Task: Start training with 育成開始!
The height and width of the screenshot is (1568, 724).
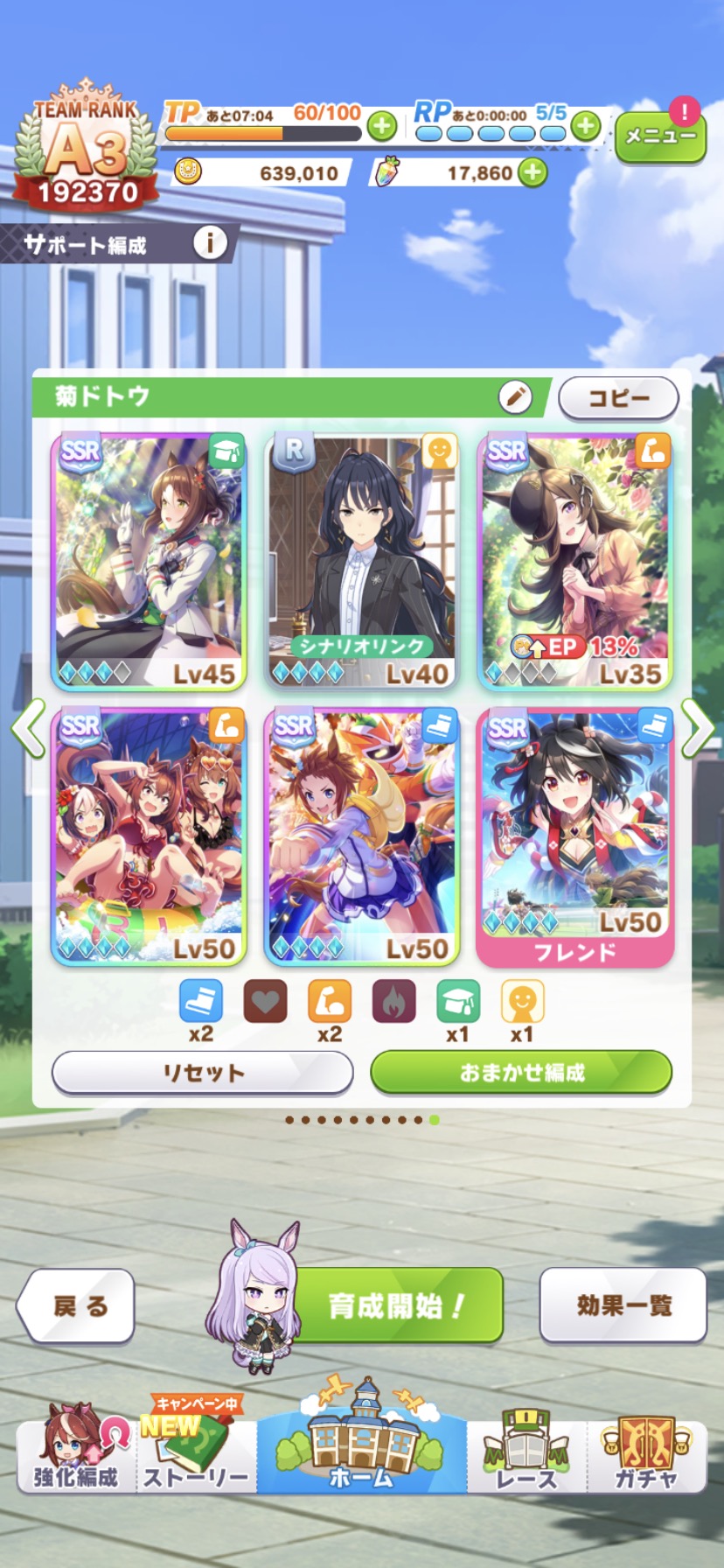Action: pos(398,1306)
